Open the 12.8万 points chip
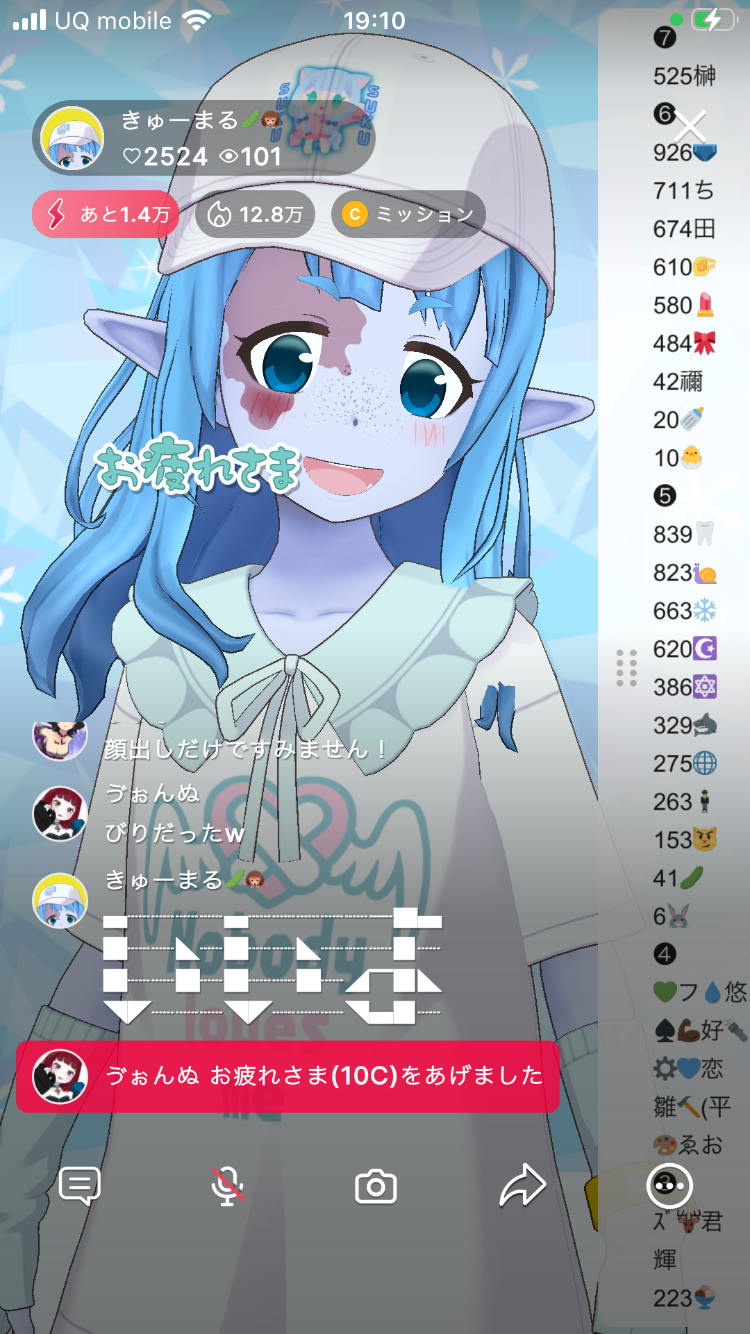 point(255,214)
